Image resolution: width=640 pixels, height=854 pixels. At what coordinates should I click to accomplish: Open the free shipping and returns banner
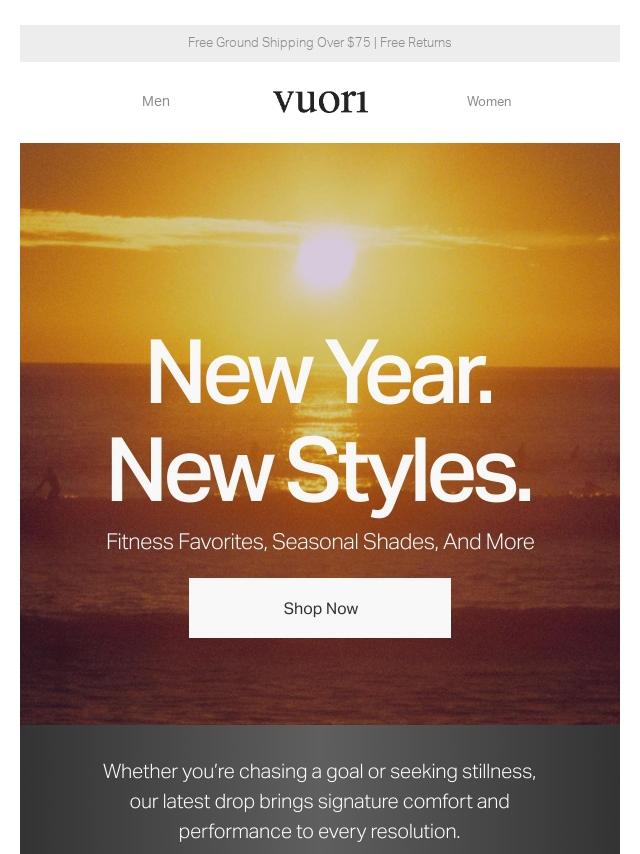point(320,43)
